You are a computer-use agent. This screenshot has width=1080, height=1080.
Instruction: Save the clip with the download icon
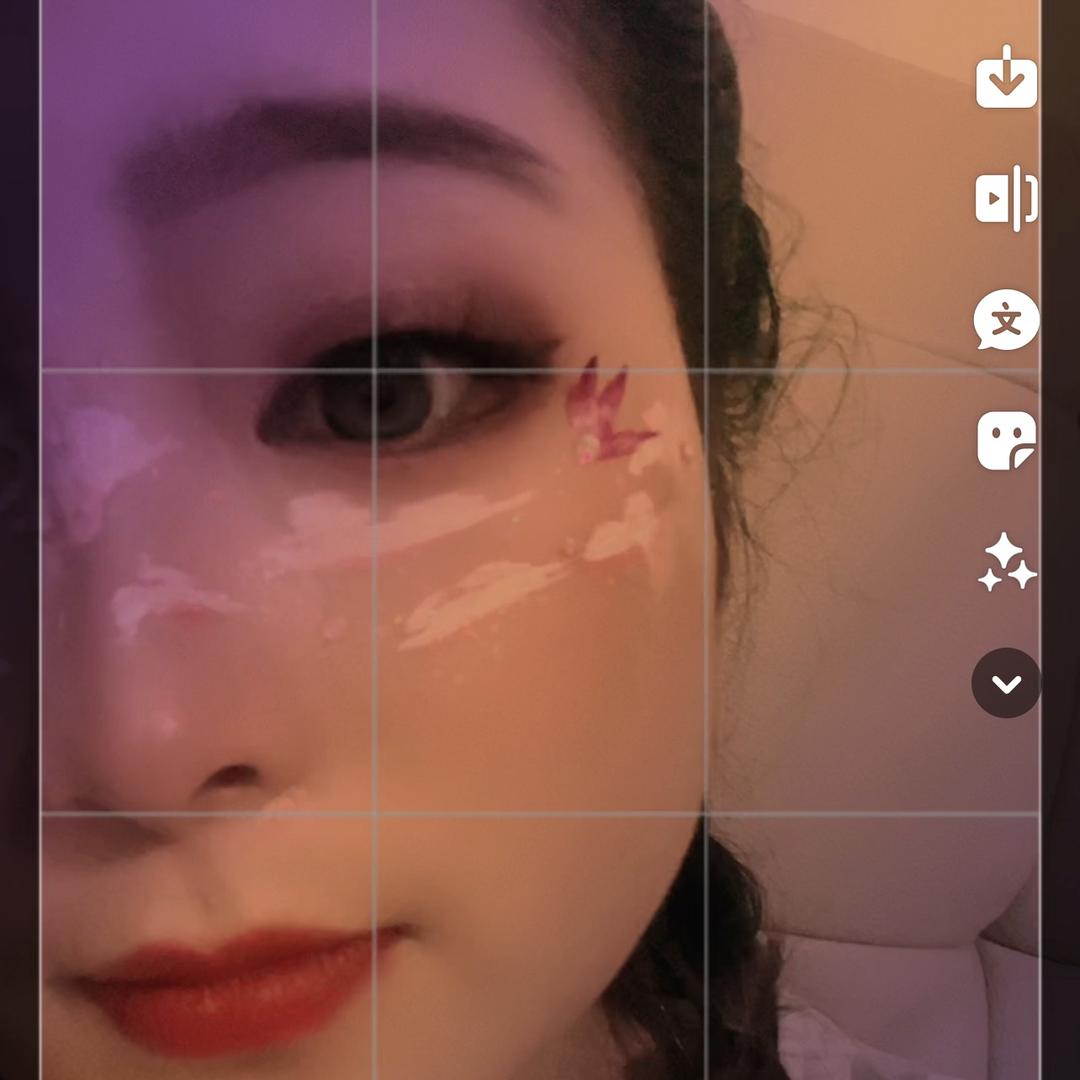coord(1006,78)
